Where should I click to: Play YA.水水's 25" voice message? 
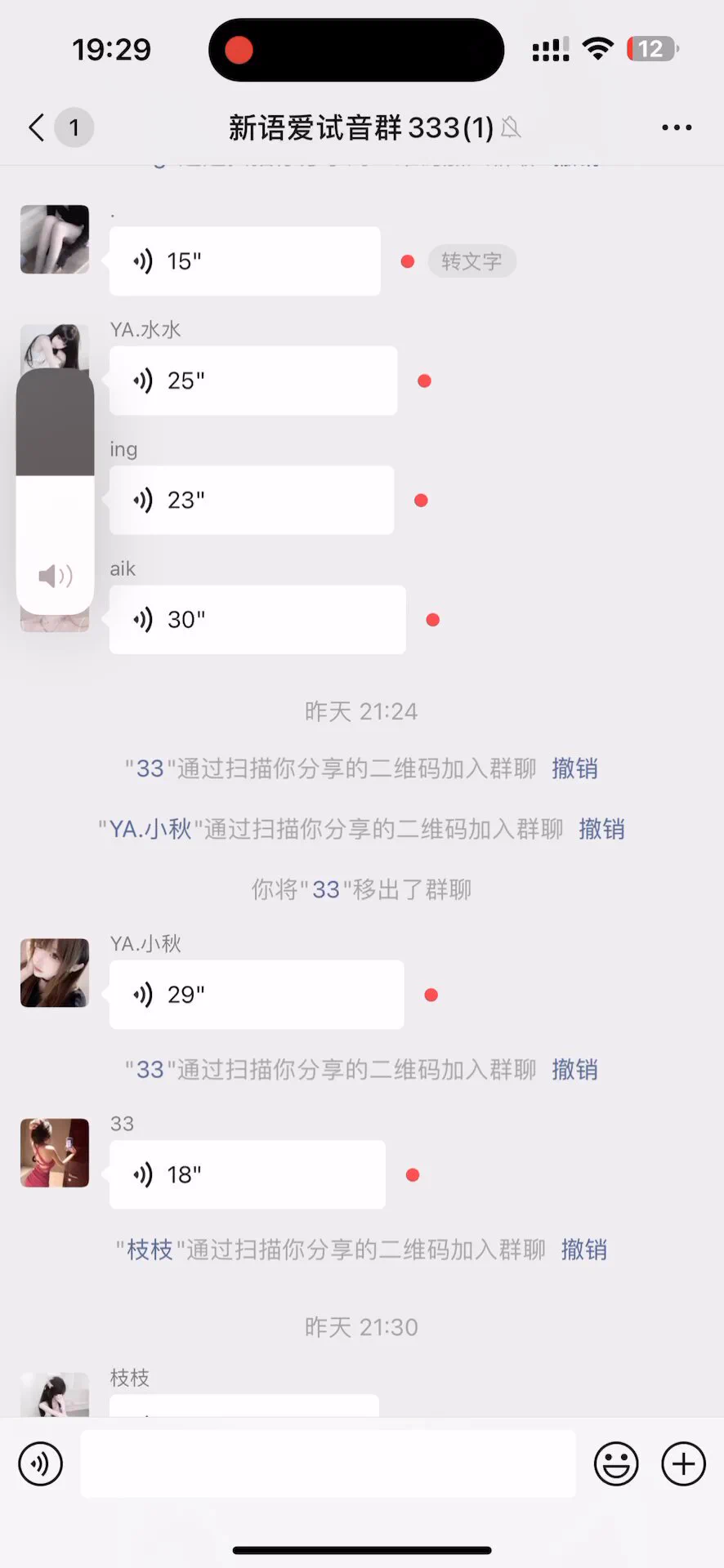(253, 381)
